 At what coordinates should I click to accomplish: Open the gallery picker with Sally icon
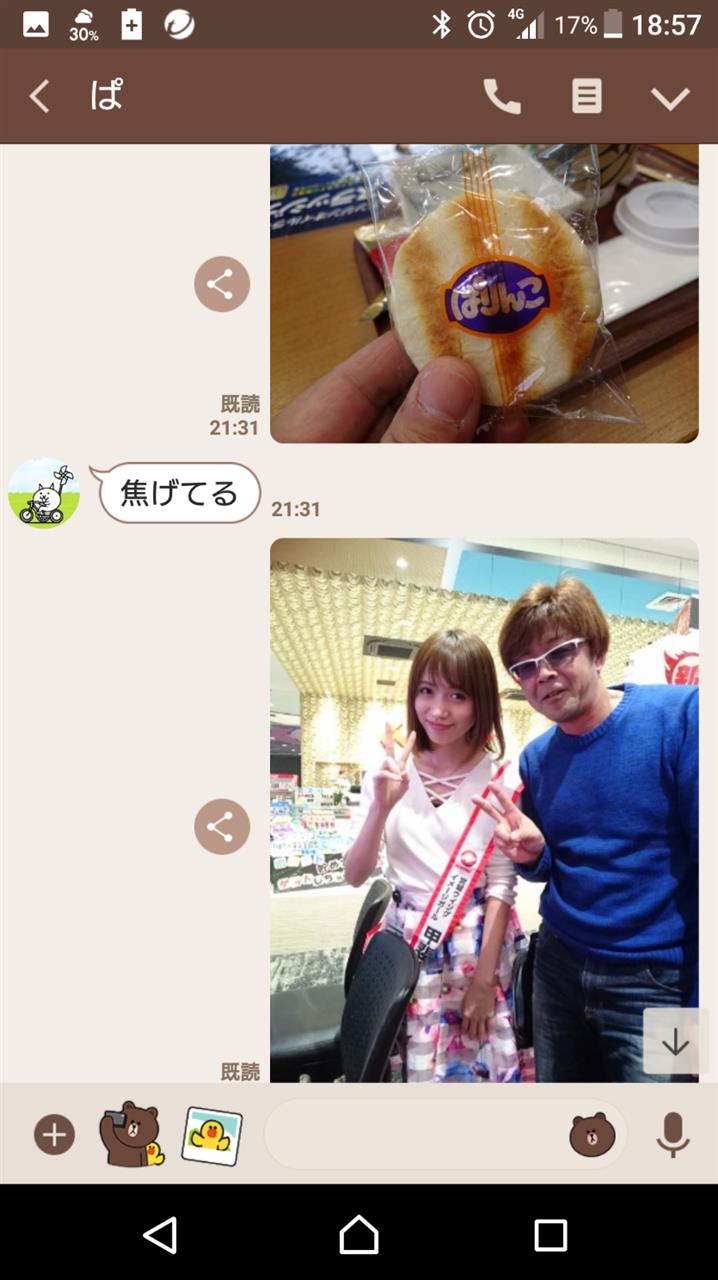click(x=211, y=1135)
